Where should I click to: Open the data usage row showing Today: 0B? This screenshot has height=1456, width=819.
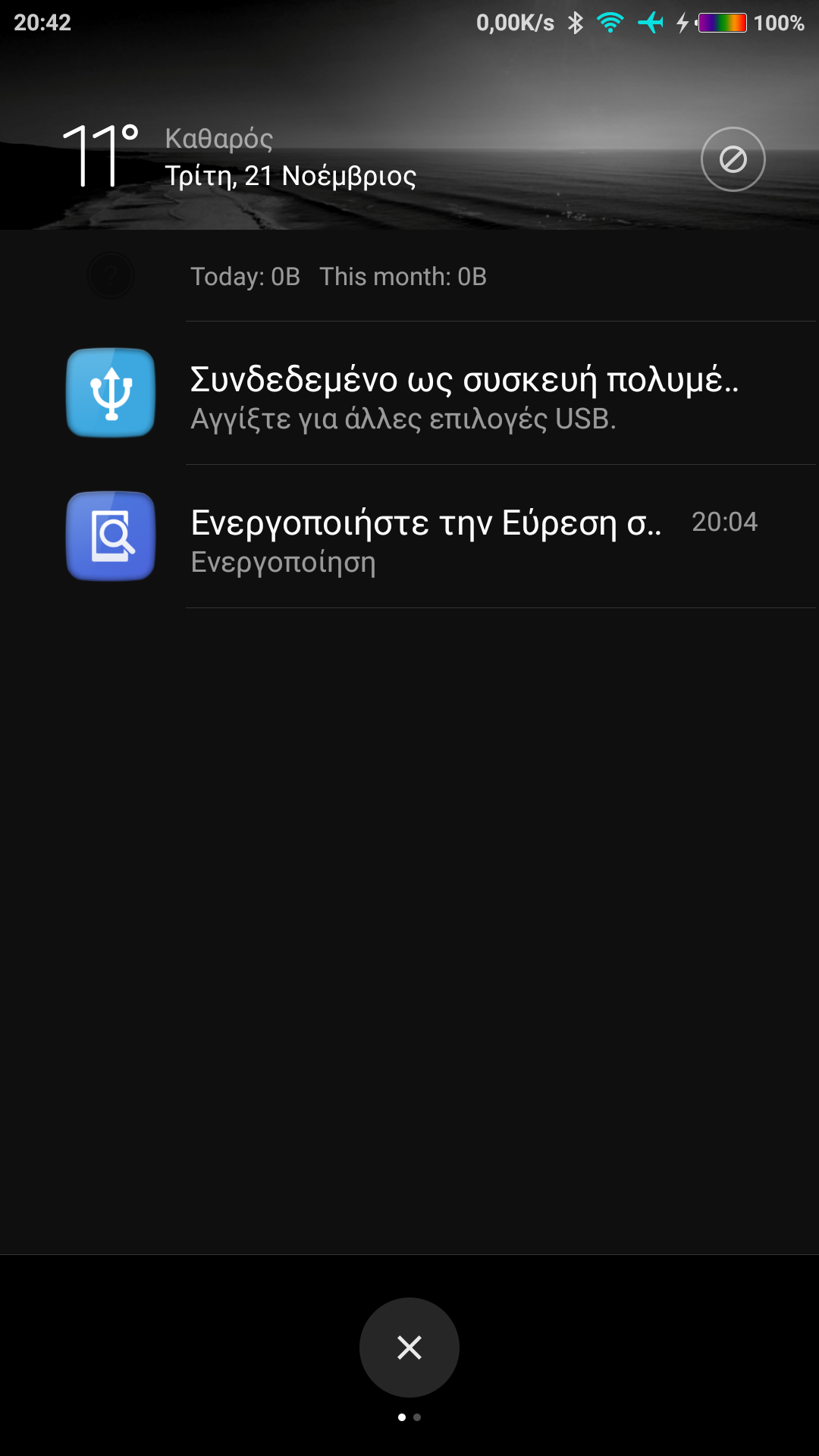pyautogui.click(x=338, y=277)
